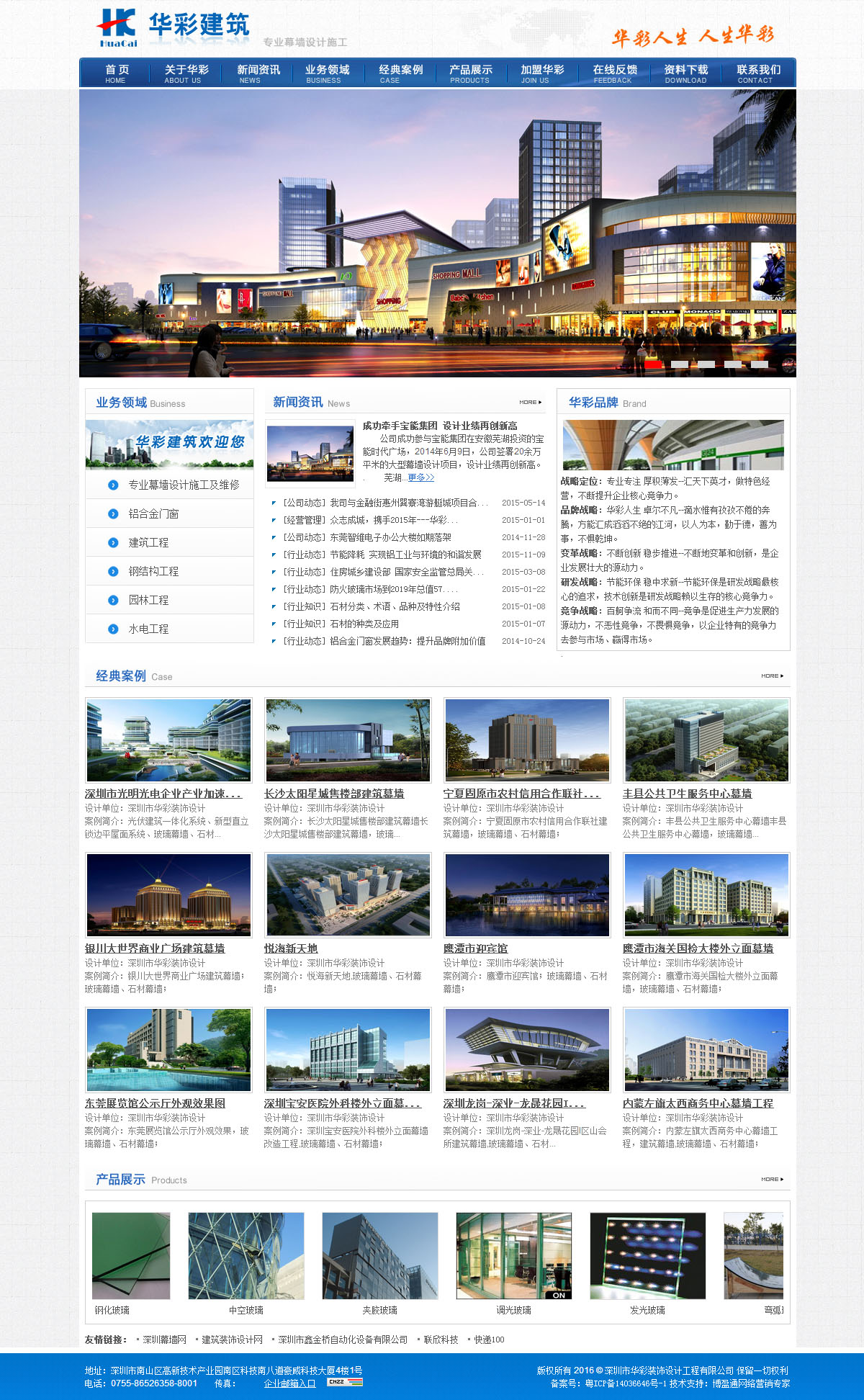
Task: Open the 关于华彩 About Us menu
Action: [x=186, y=73]
